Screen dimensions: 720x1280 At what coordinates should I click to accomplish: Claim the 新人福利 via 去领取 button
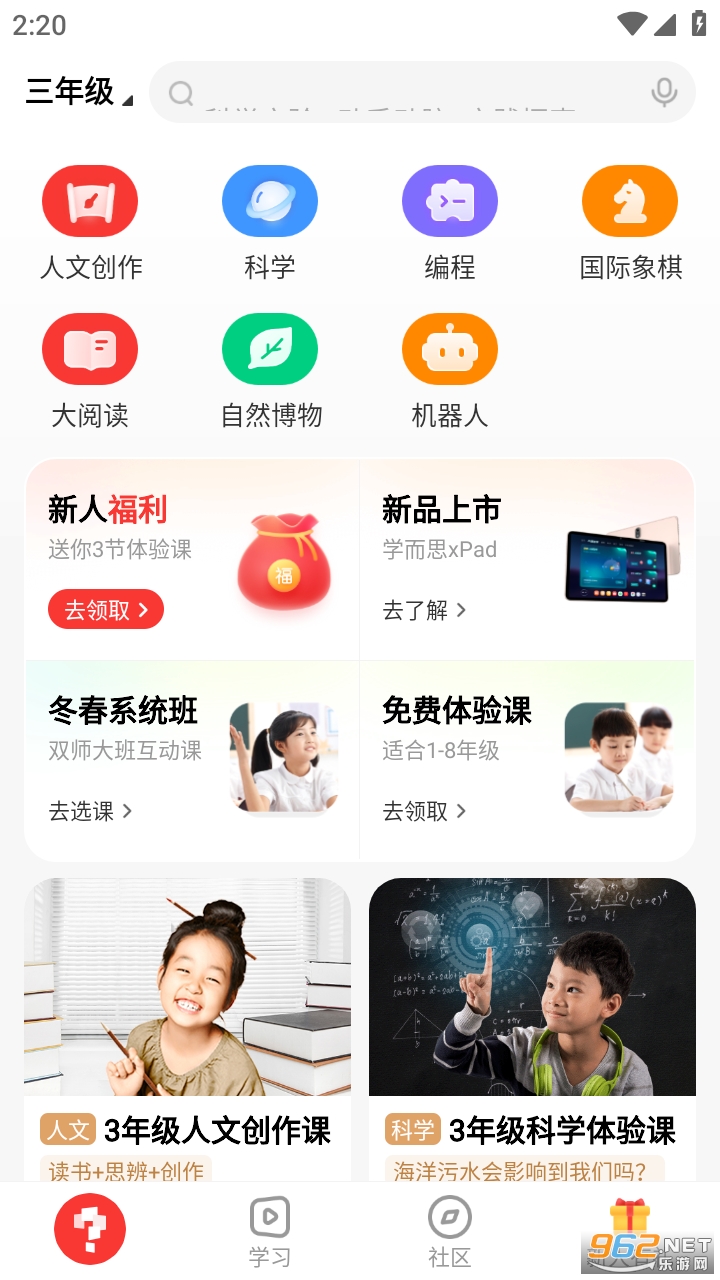coord(105,610)
